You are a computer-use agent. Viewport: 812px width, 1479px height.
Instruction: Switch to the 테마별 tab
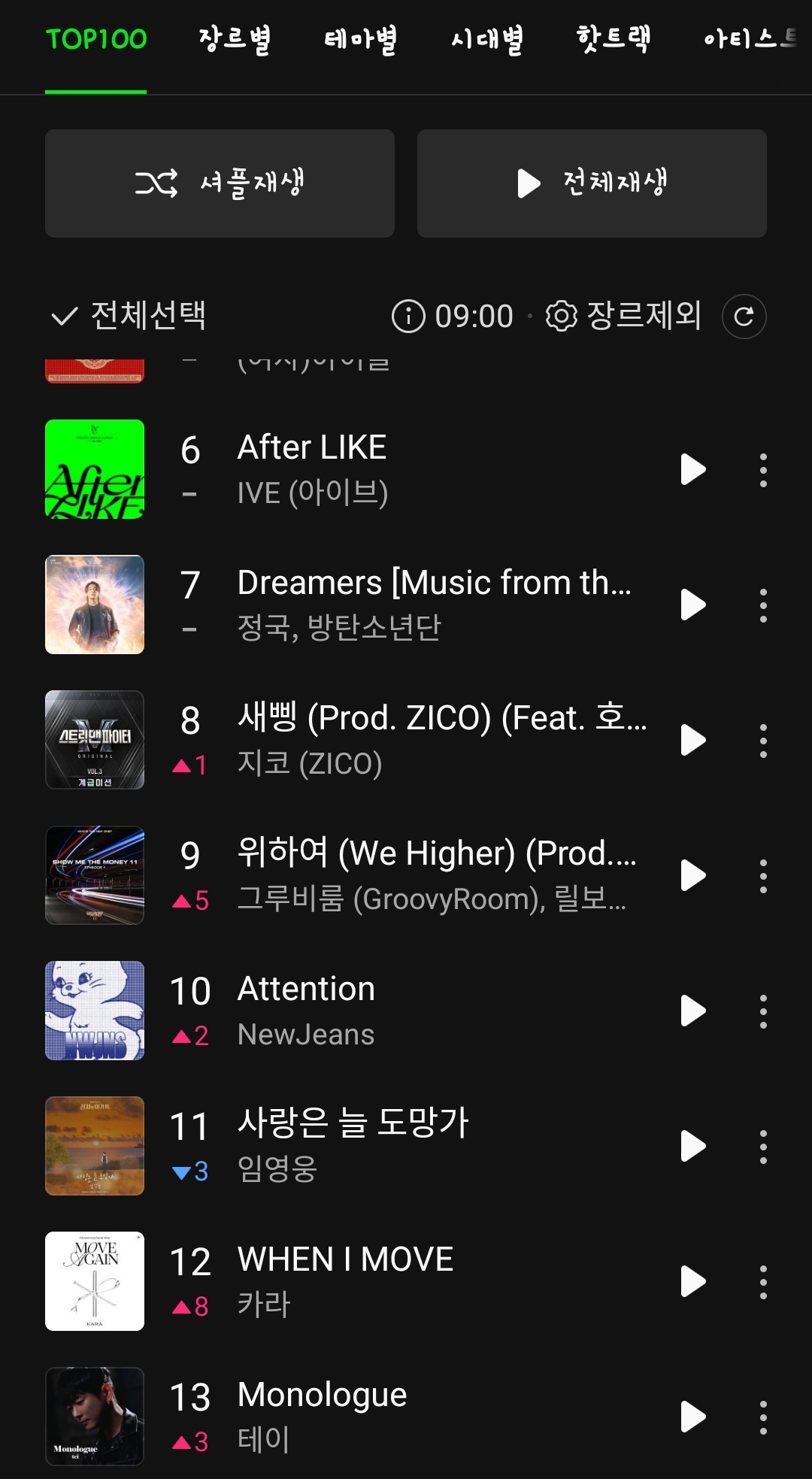click(360, 40)
